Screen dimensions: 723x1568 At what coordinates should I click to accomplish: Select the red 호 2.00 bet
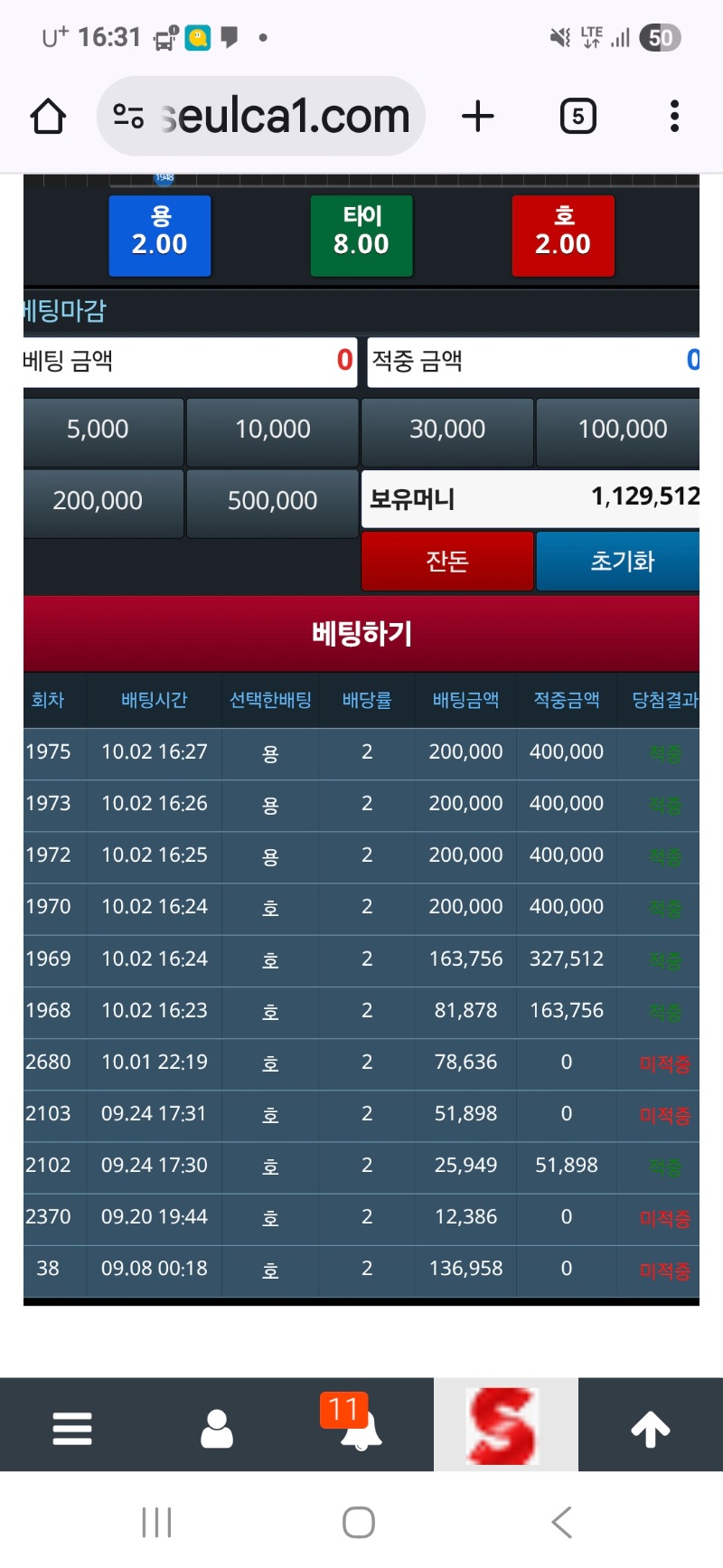click(563, 235)
